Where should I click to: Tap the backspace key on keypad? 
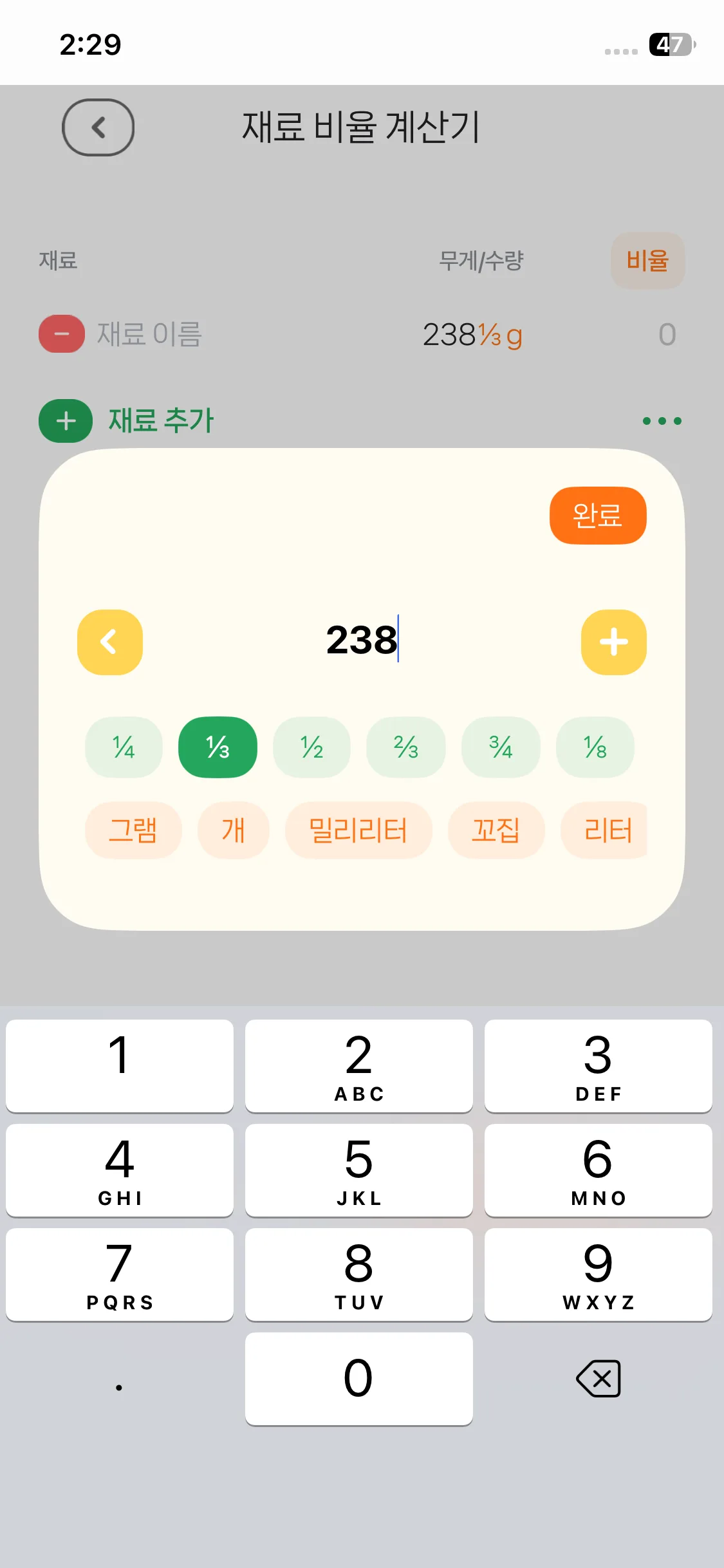coord(598,1379)
